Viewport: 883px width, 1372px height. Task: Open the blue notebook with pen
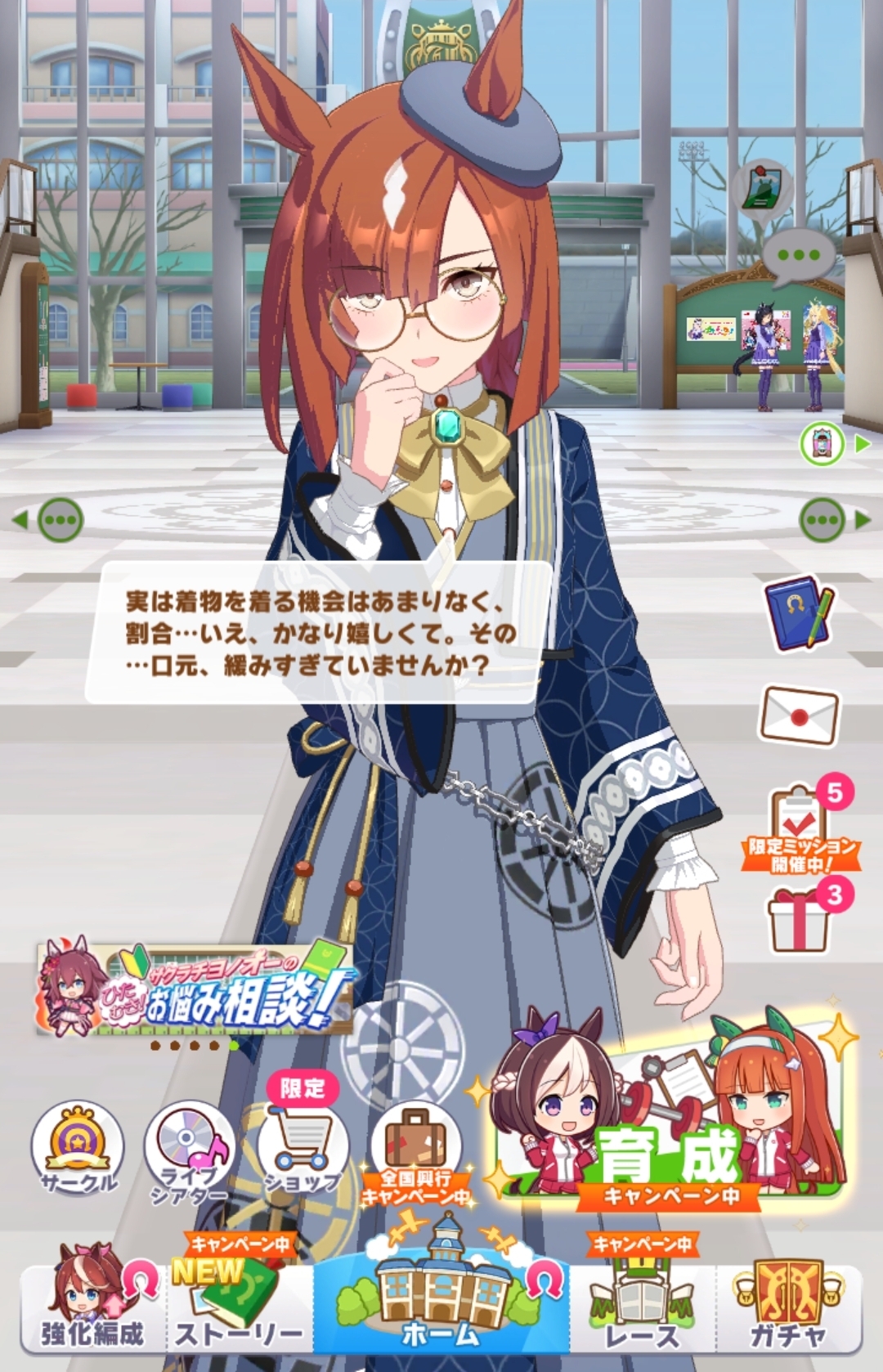(x=797, y=613)
